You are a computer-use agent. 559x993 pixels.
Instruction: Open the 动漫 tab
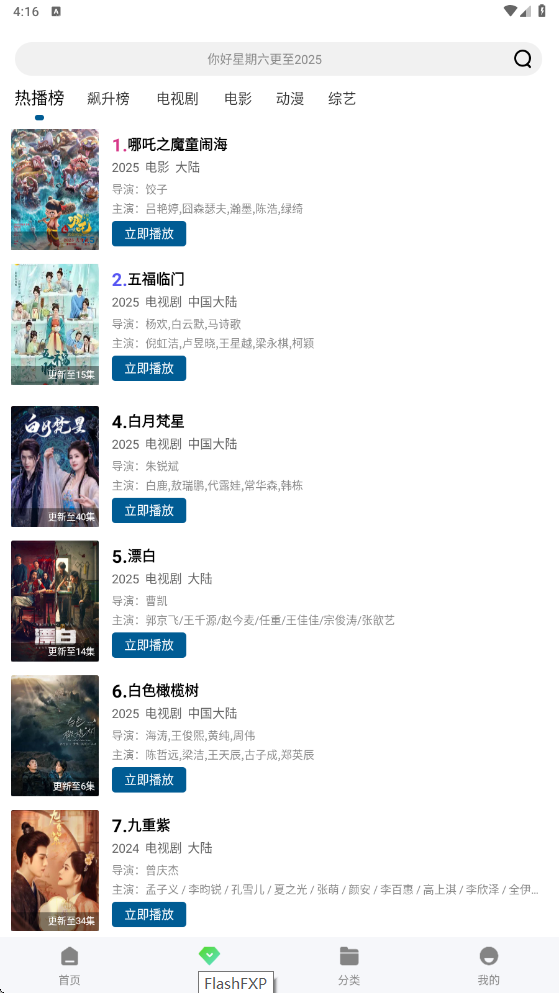point(290,98)
